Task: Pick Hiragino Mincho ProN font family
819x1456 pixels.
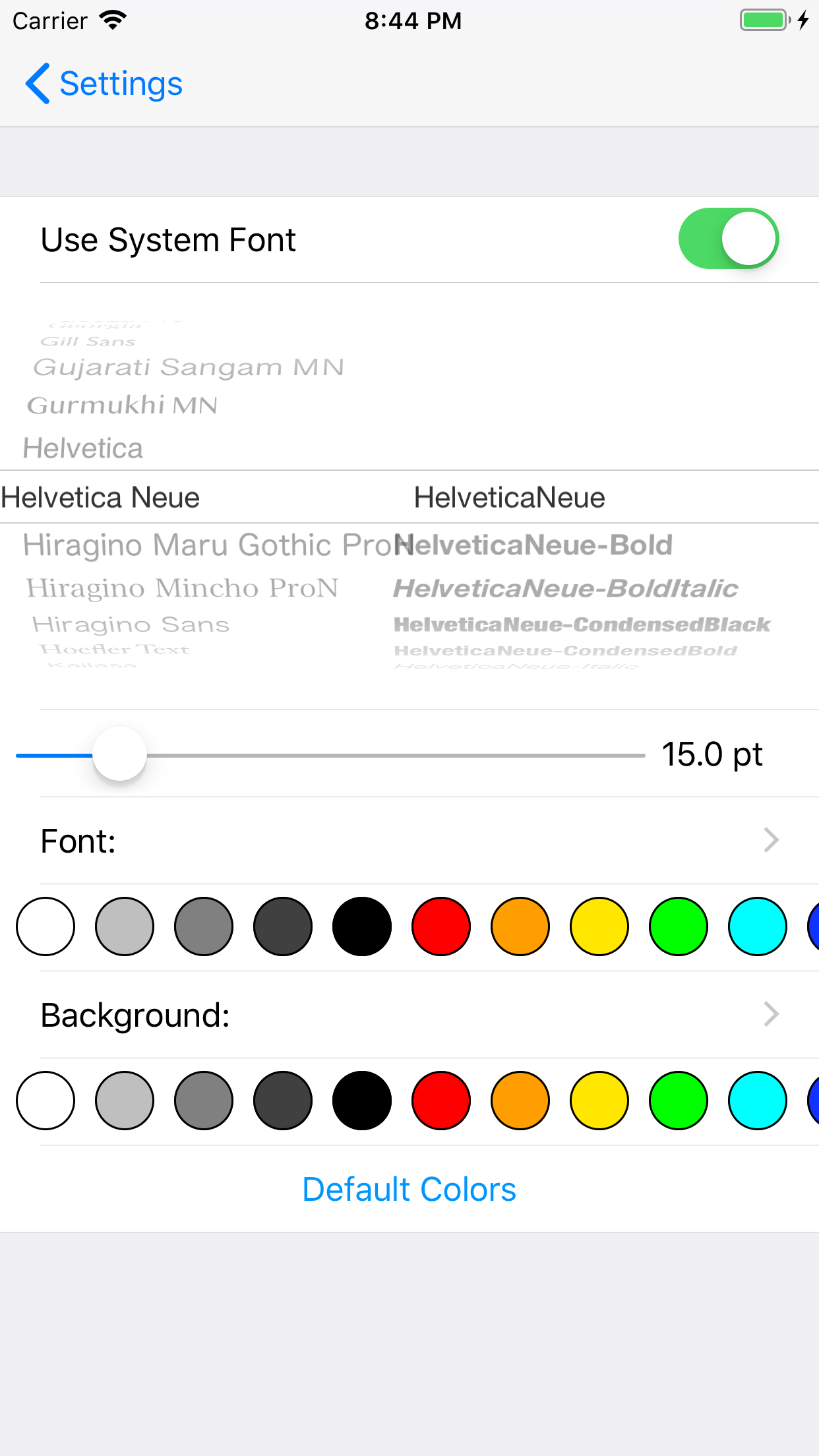Action: point(182,588)
